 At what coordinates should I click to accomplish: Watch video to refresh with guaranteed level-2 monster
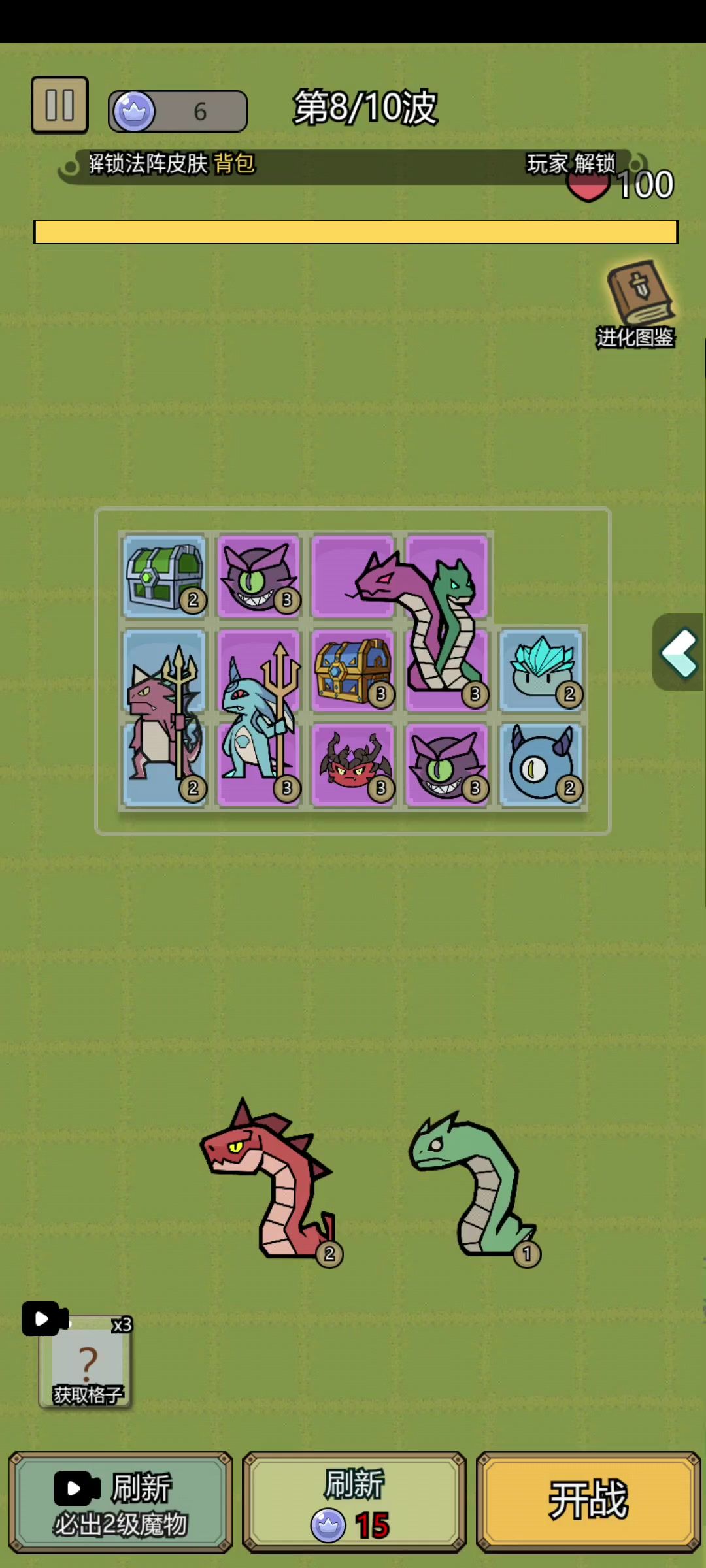121,1503
